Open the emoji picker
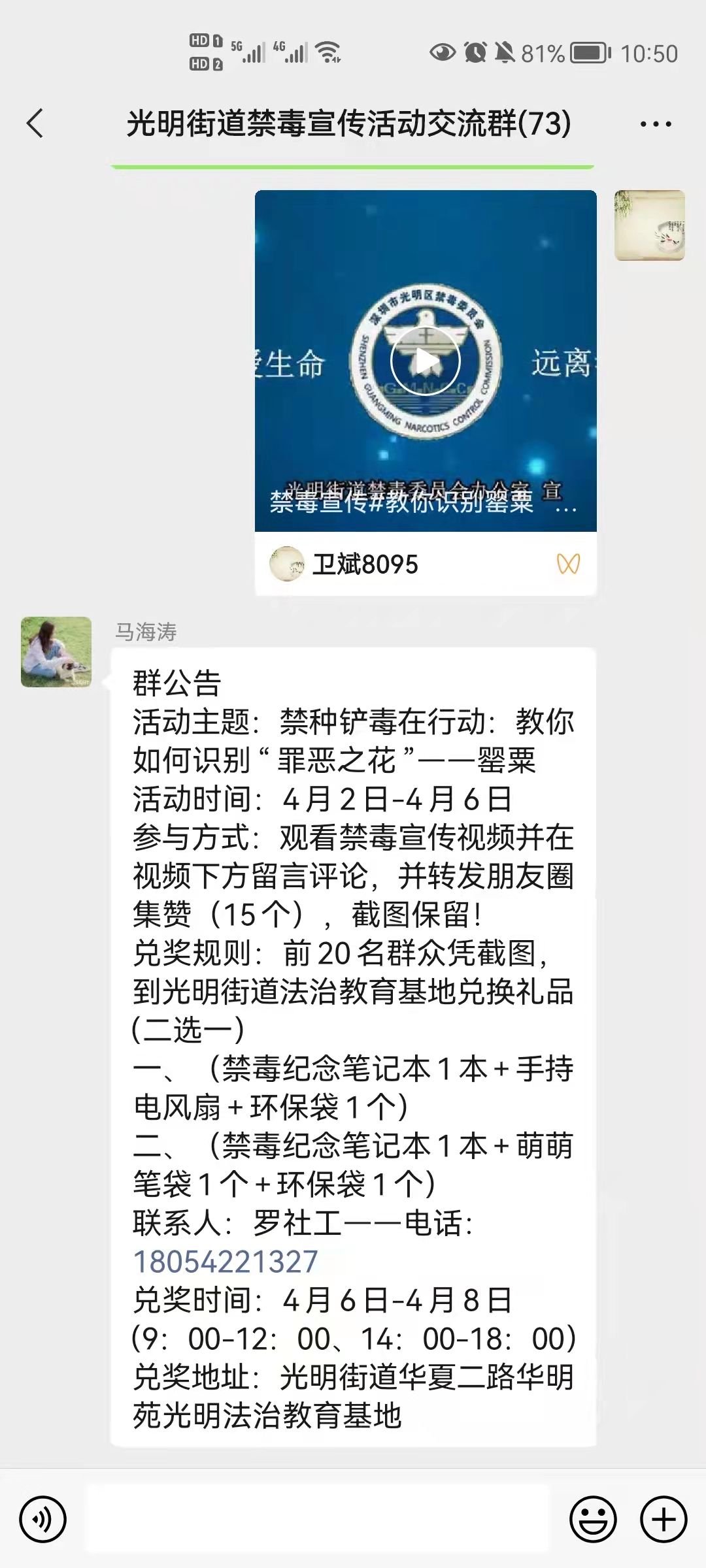The width and height of the screenshot is (706, 1568). tap(593, 1519)
